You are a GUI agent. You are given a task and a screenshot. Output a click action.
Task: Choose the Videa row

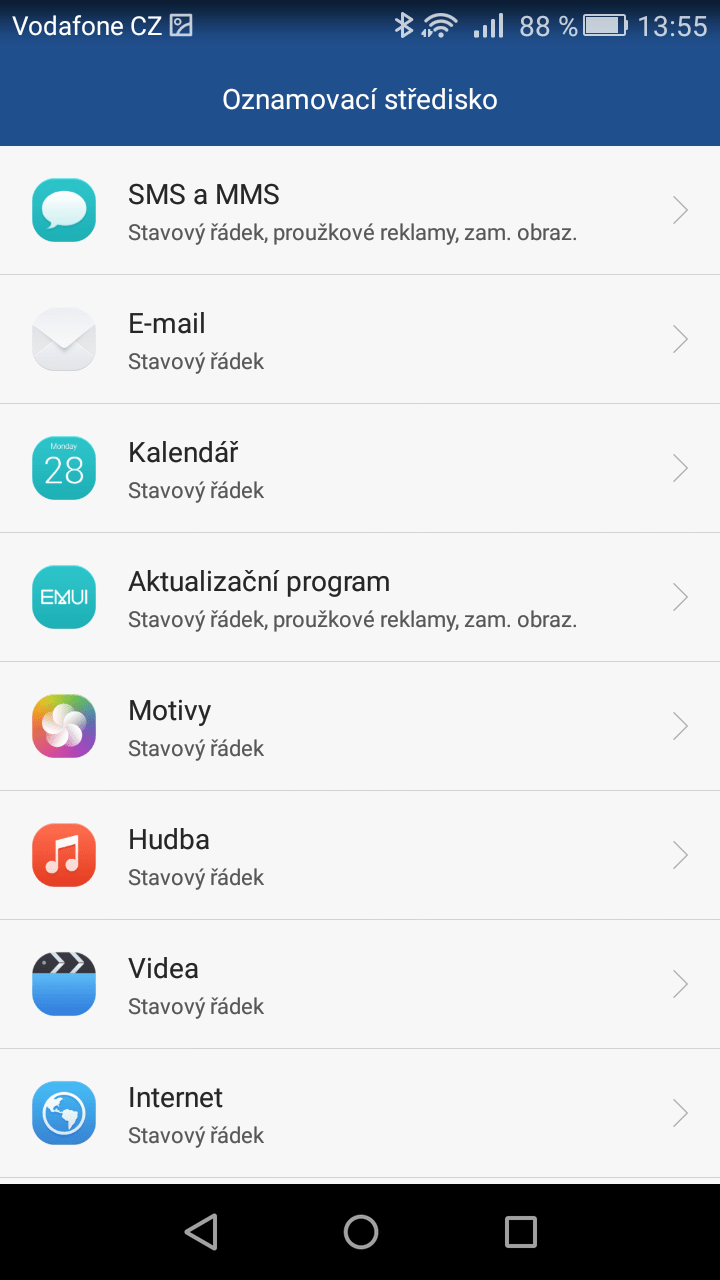(x=360, y=984)
